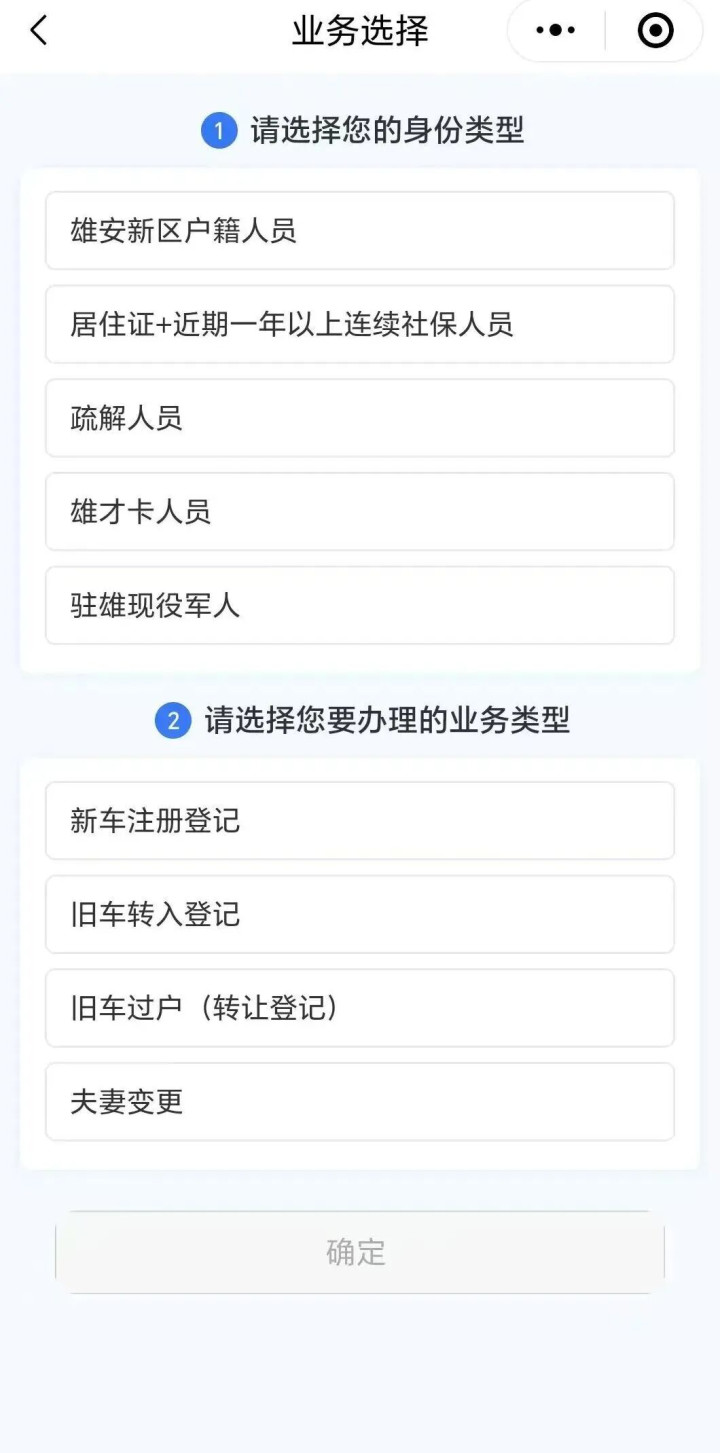Open the mini program's three-dot menu

(556, 31)
